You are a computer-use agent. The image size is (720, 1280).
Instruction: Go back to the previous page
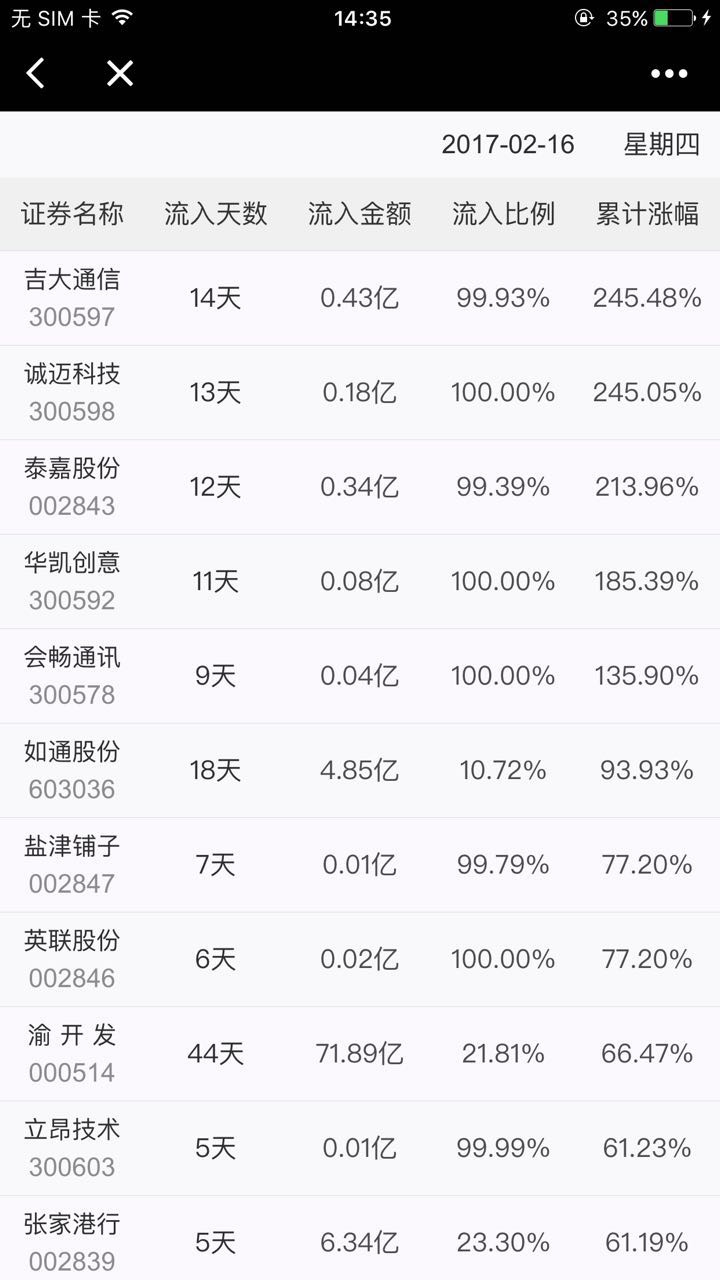pyautogui.click(x=36, y=73)
